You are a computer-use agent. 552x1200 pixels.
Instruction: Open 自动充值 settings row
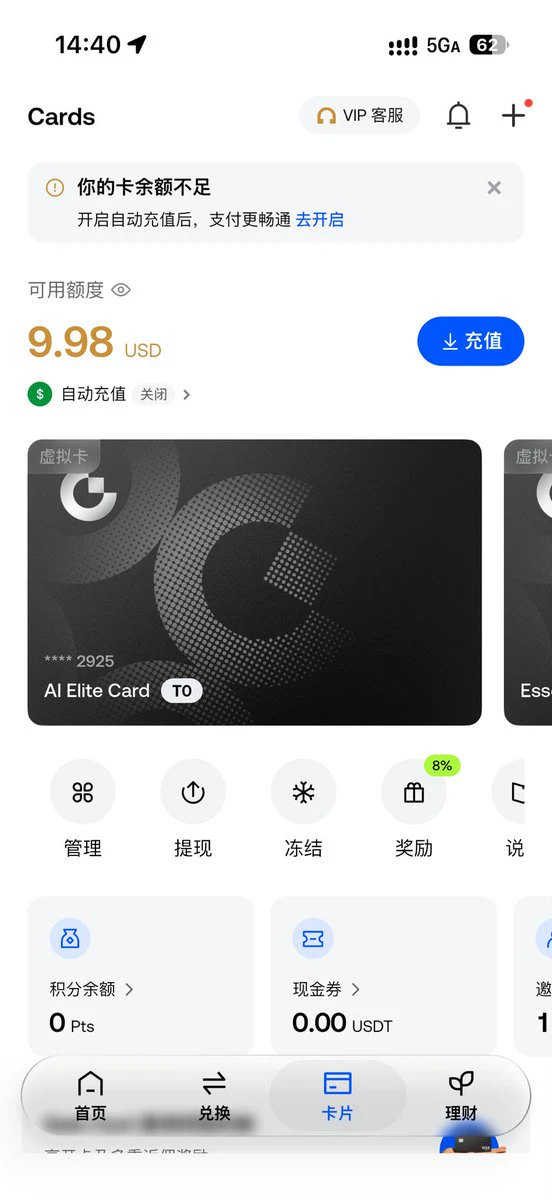tap(109, 394)
